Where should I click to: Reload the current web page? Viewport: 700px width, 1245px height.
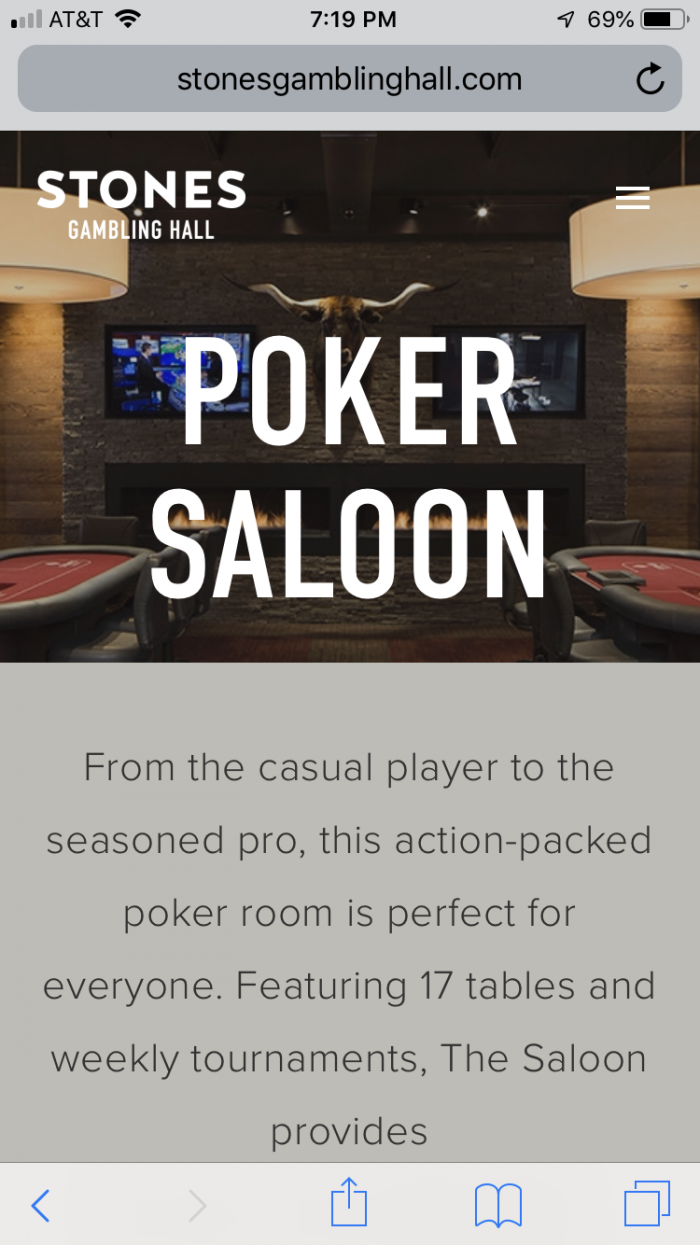pyautogui.click(x=650, y=79)
